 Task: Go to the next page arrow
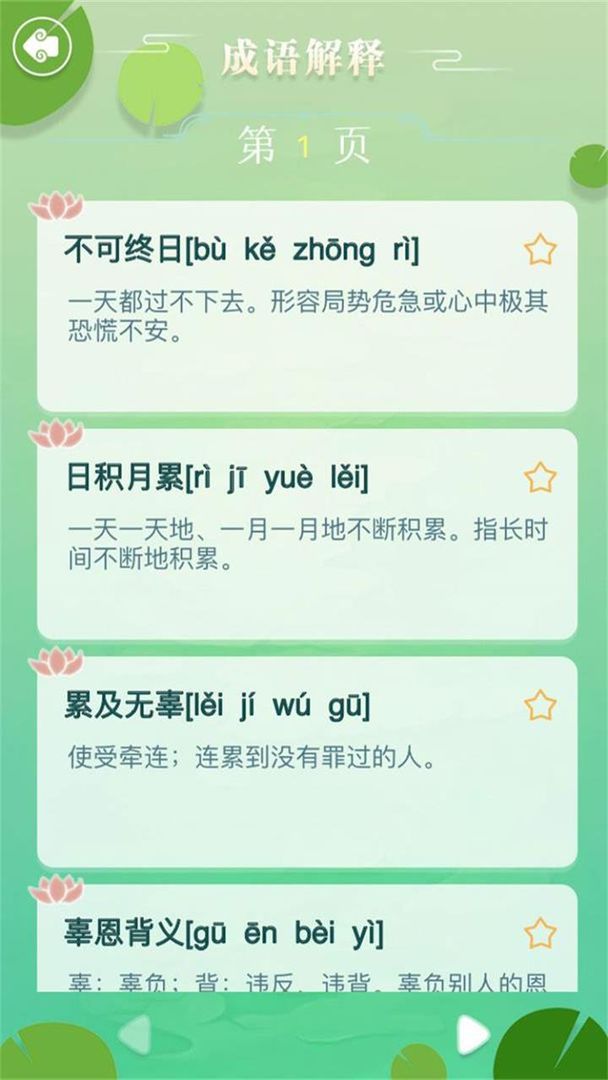pos(472,1034)
